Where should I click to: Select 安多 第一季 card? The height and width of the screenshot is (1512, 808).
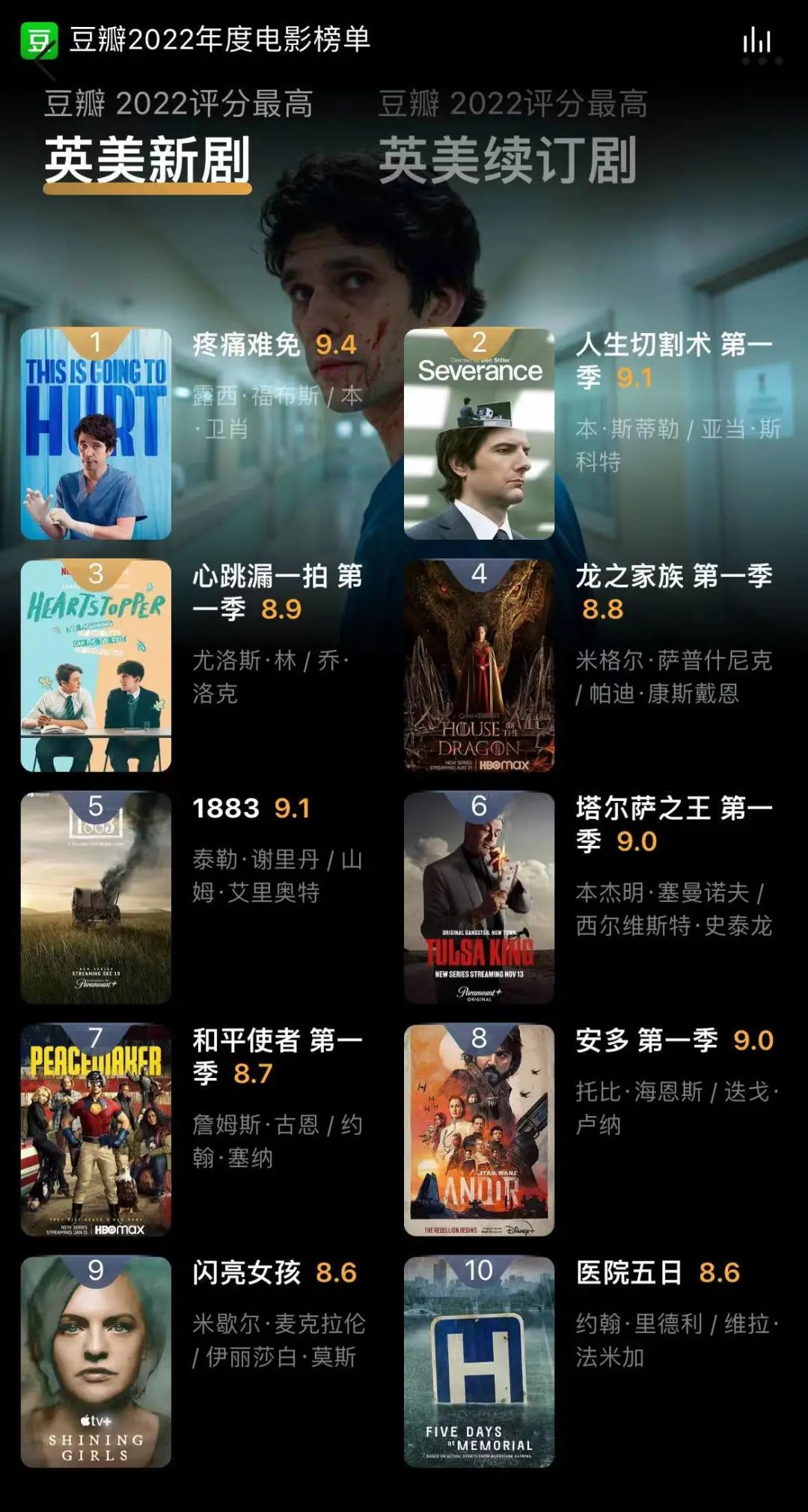tap(479, 1130)
